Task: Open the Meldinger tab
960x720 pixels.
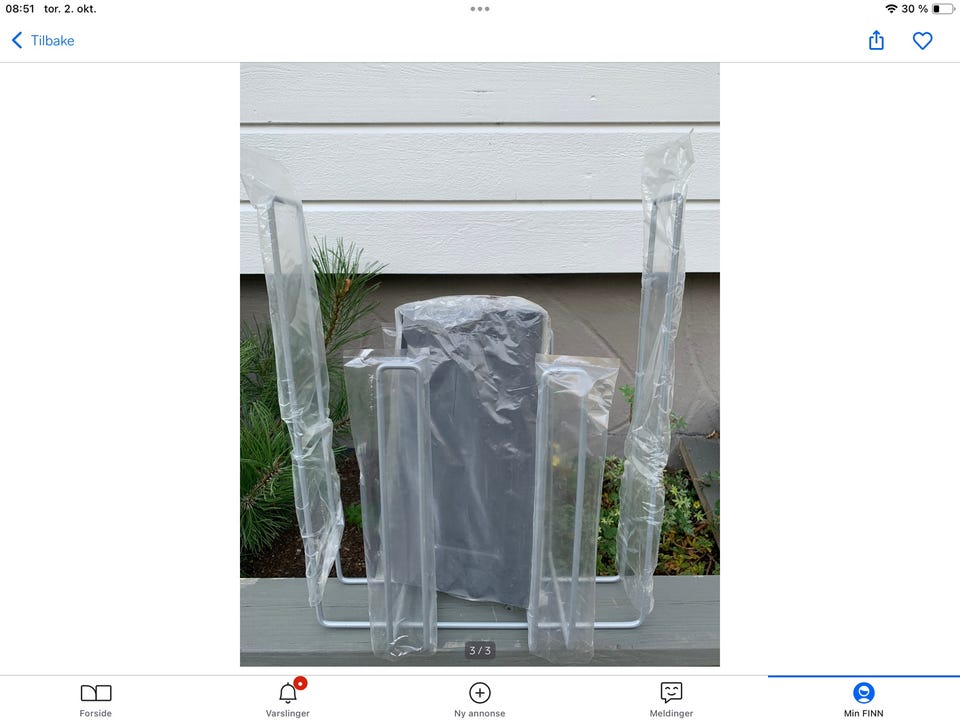Action: pyautogui.click(x=671, y=699)
